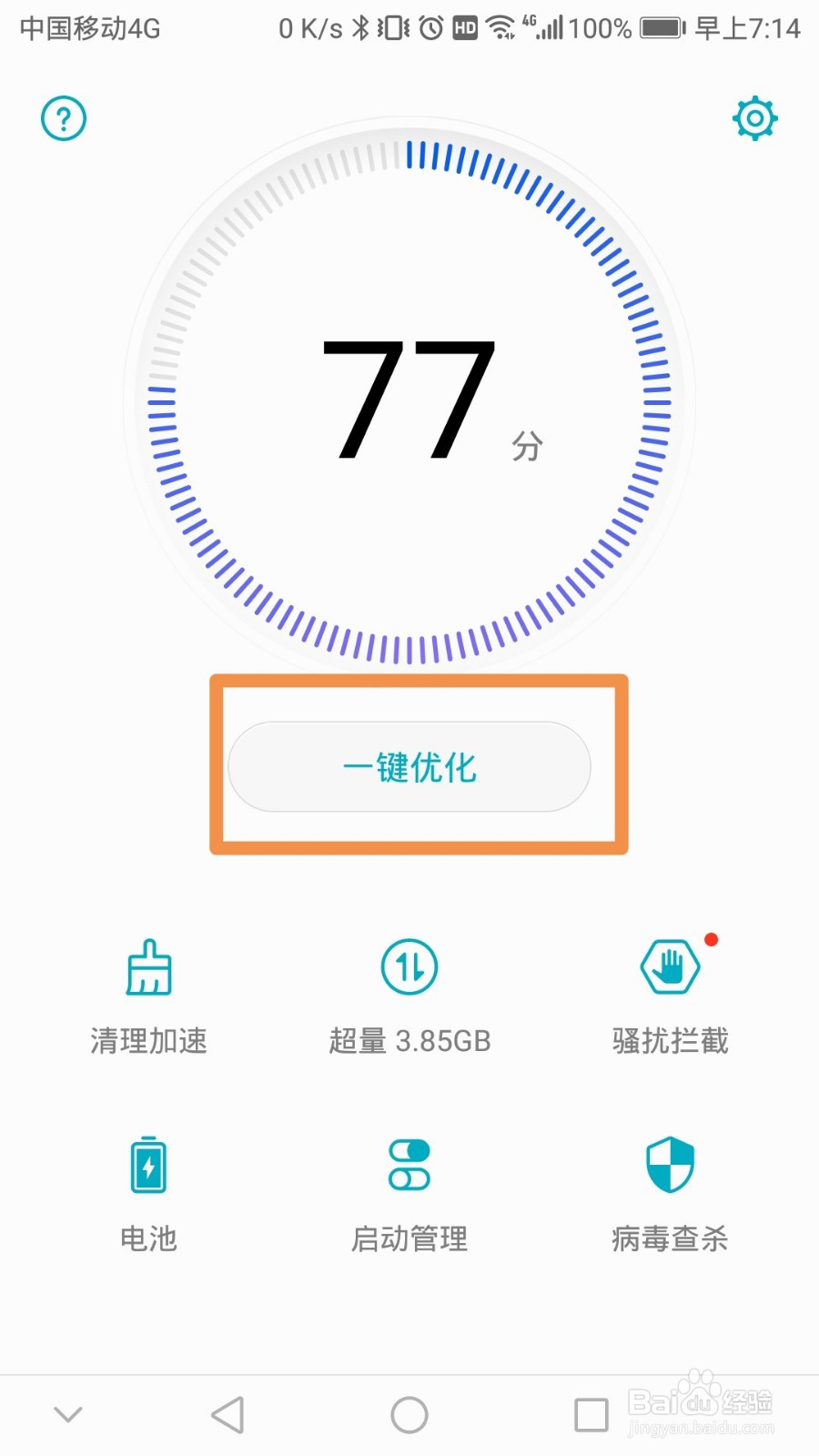Tap the 3.85GB data amount label

tap(440, 1040)
